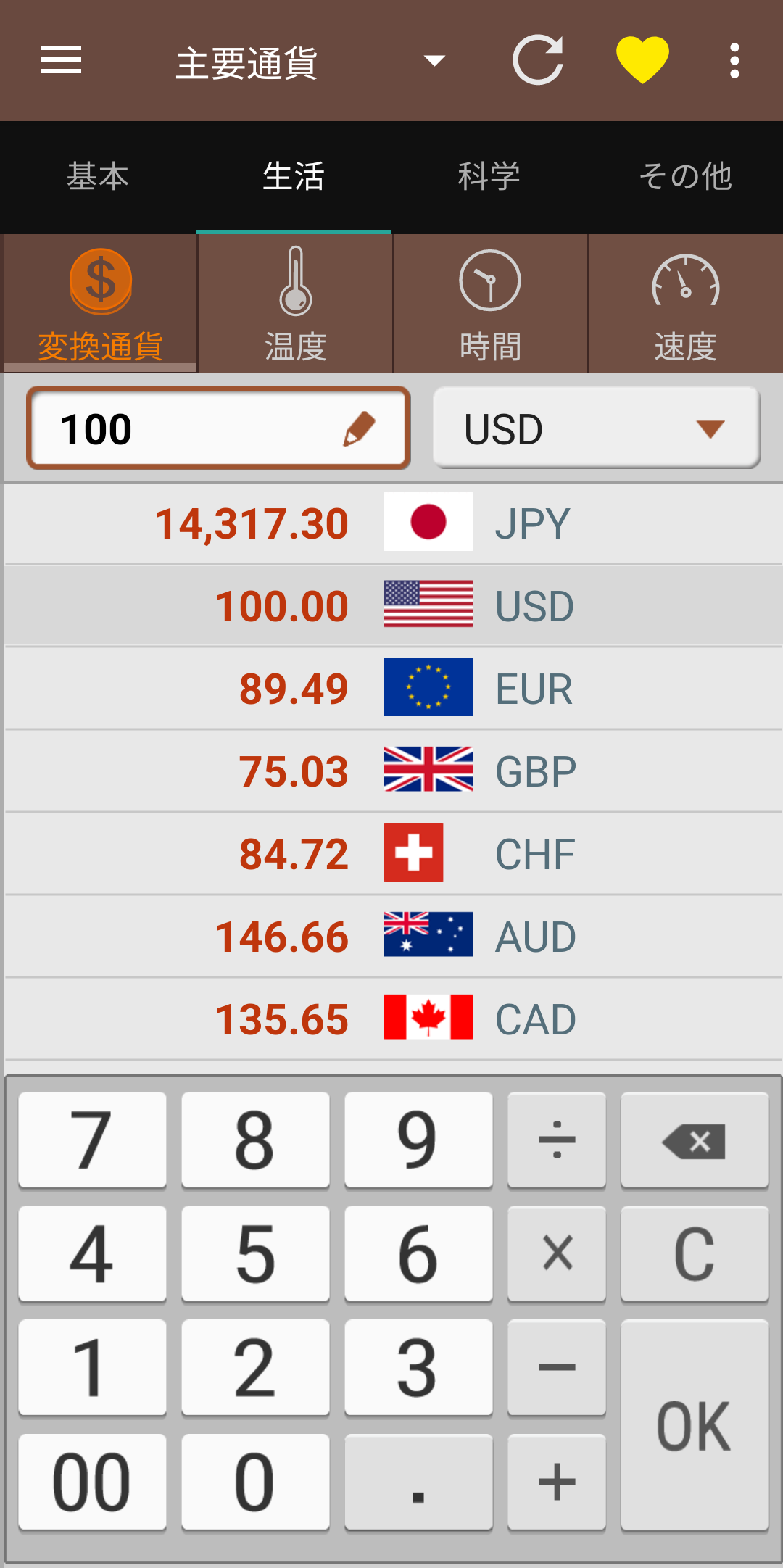Refresh the exchange rates
The image size is (783, 1568).
pyautogui.click(x=538, y=60)
